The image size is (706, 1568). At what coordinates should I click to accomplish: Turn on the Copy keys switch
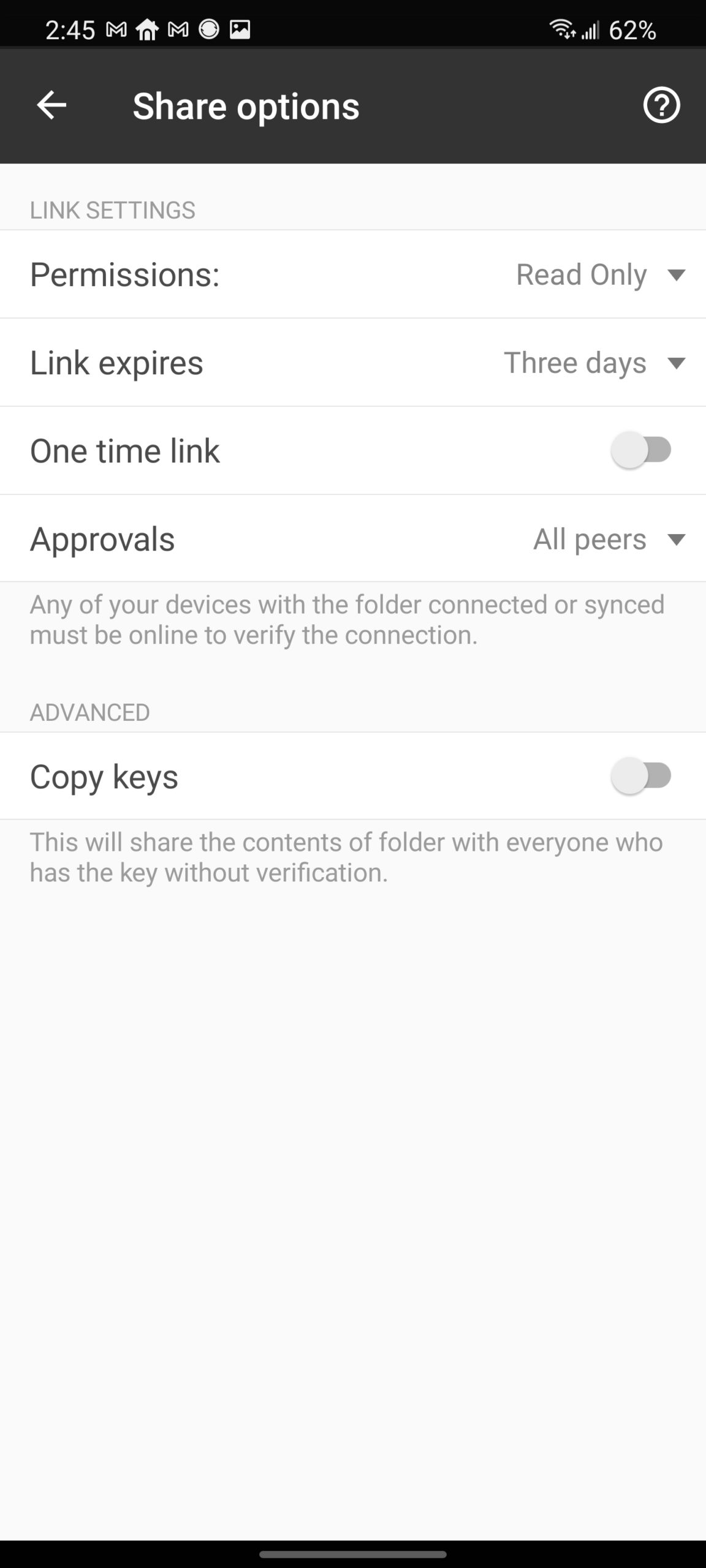click(x=642, y=776)
